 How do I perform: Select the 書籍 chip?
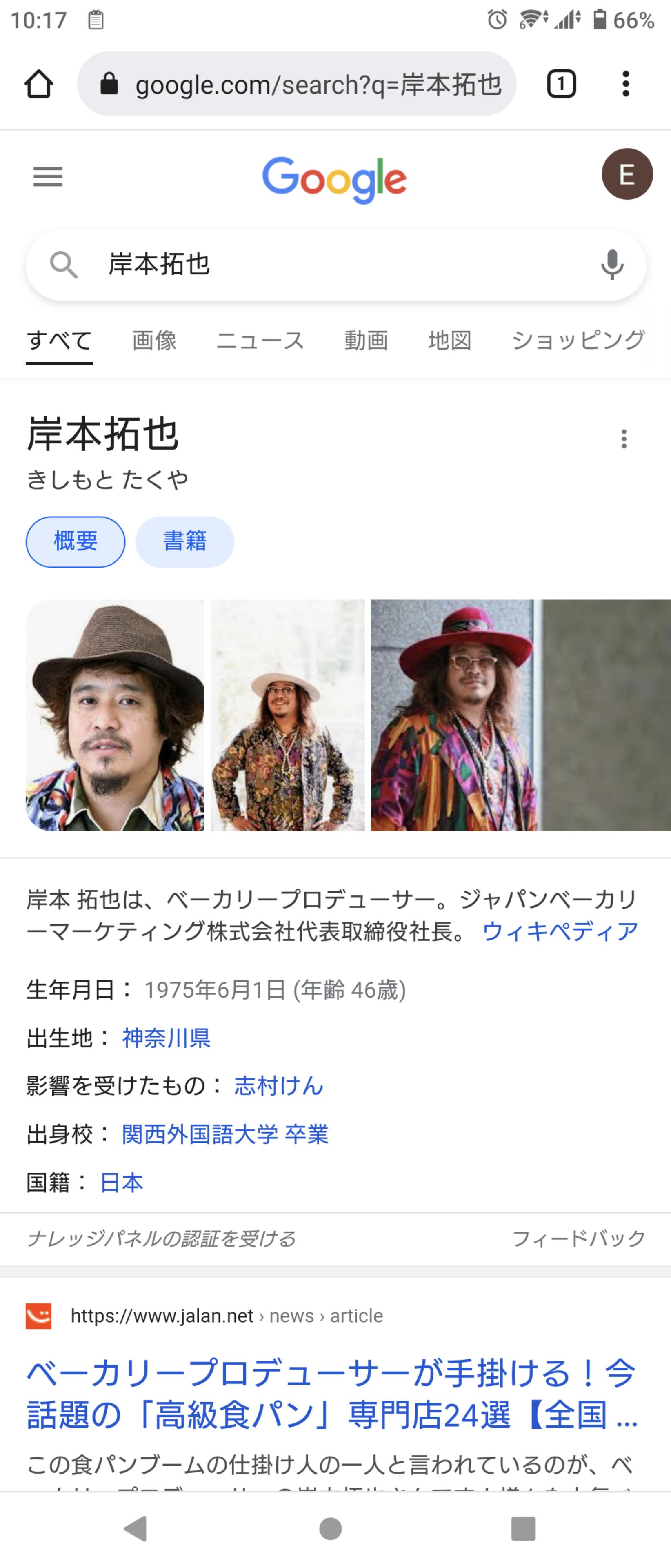tap(184, 542)
